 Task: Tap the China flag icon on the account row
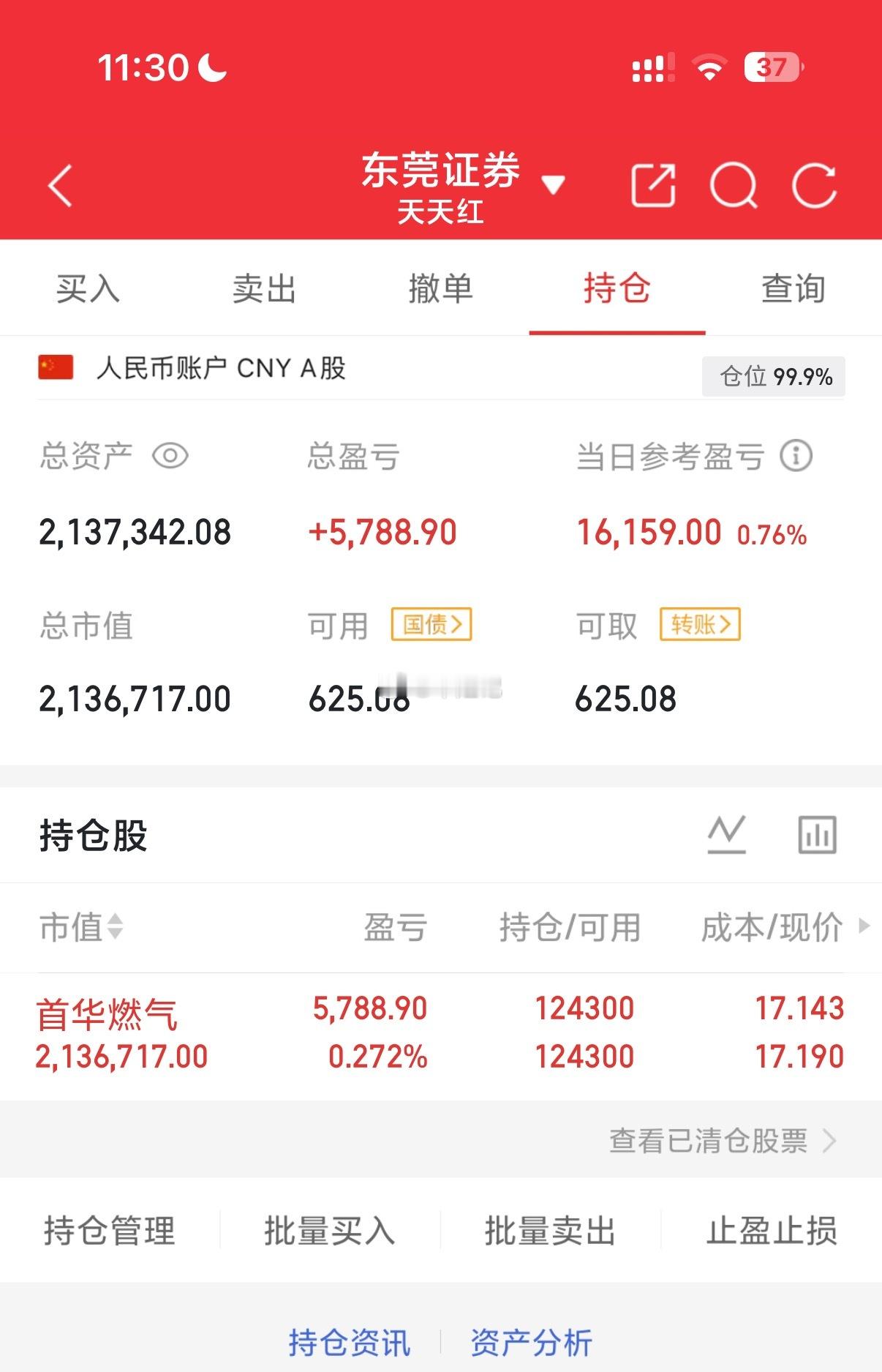53,370
